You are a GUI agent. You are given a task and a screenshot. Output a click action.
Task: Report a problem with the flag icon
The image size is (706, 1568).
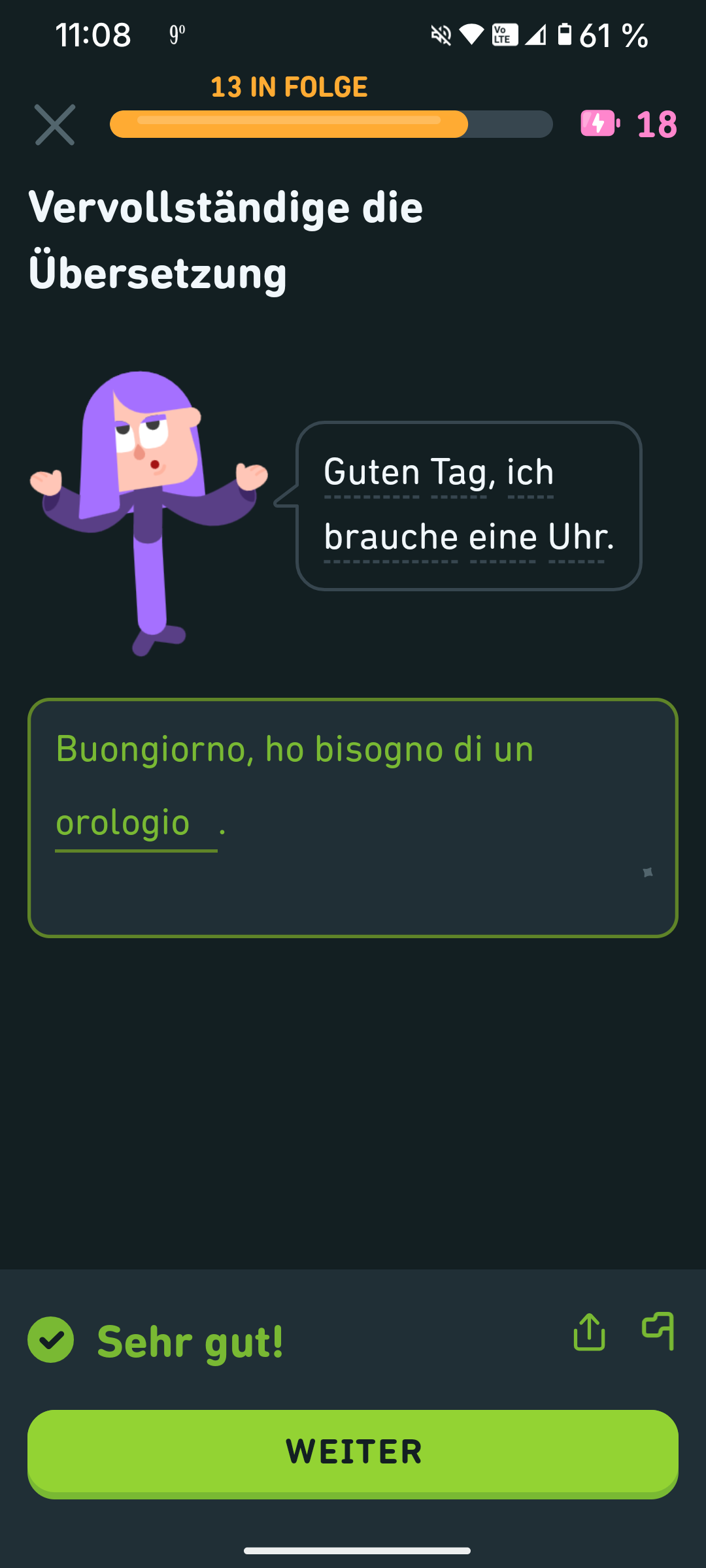tap(658, 1330)
